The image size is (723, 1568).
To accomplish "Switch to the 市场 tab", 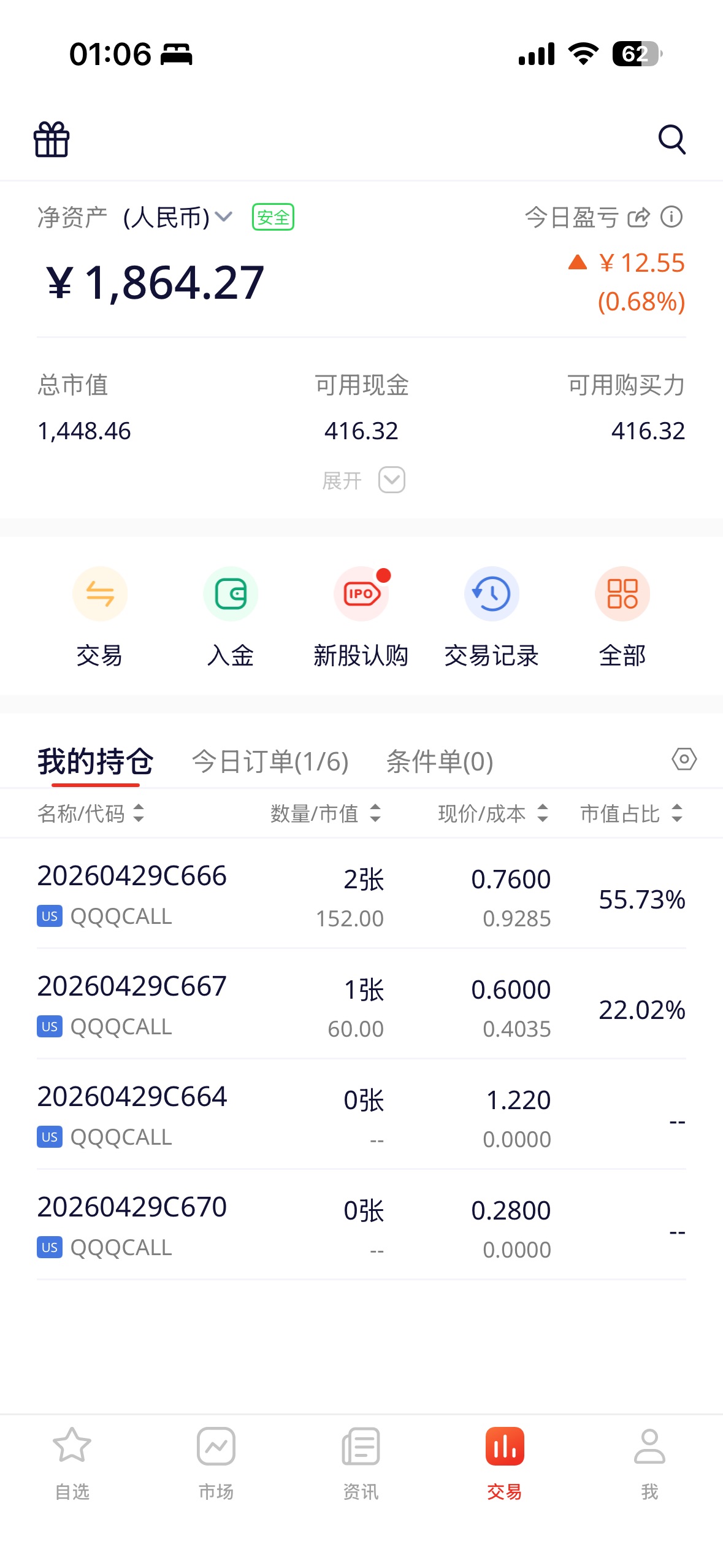I will point(216,1462).
